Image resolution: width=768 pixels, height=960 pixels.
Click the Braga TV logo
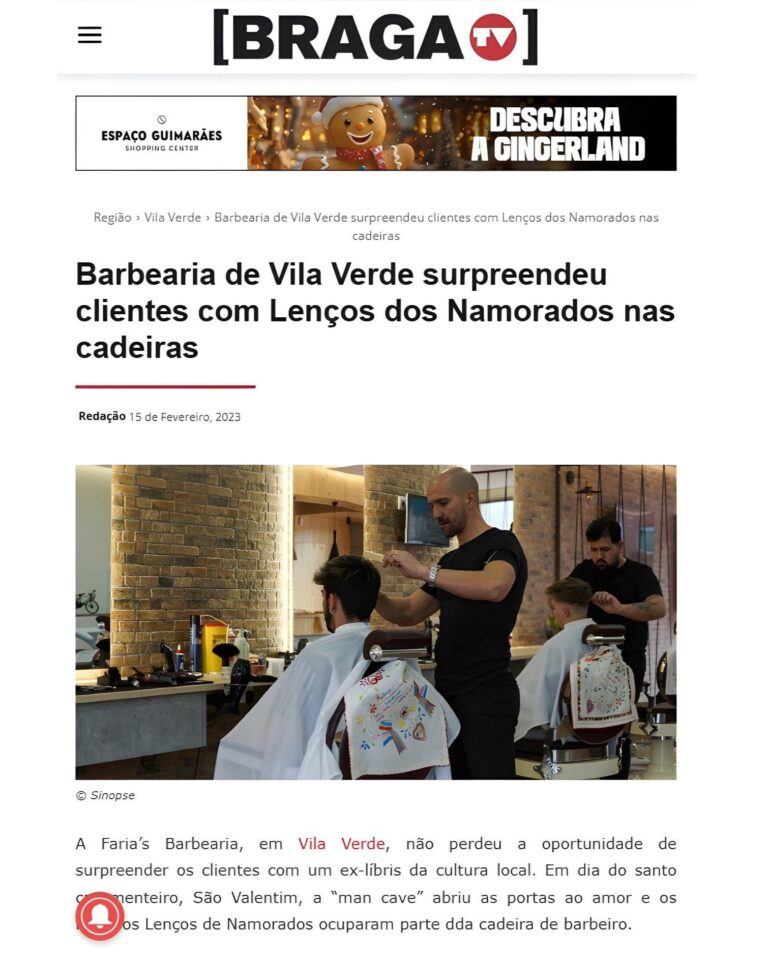pyautogui.click(x=374, y=33)
